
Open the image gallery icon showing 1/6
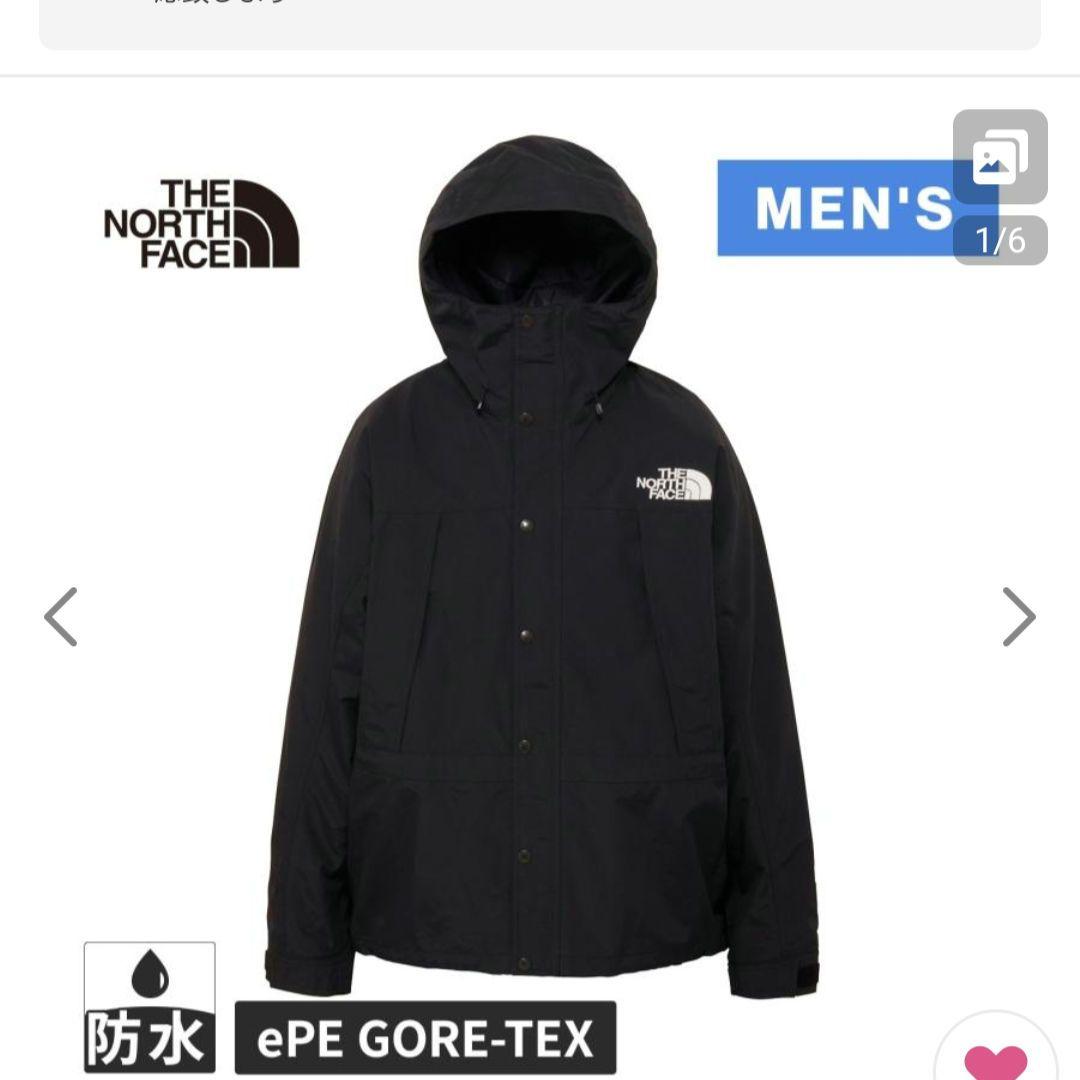[999, 158]
